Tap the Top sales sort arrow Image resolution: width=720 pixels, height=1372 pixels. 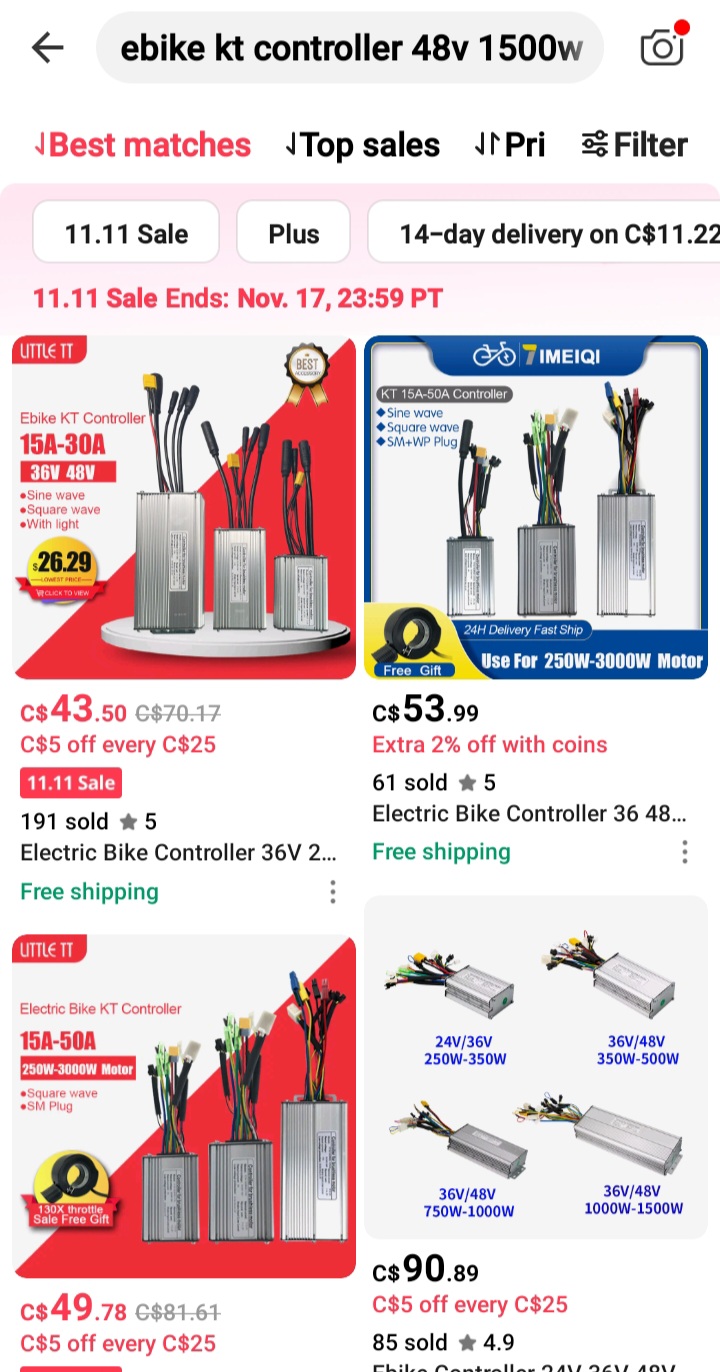[290, 144]
